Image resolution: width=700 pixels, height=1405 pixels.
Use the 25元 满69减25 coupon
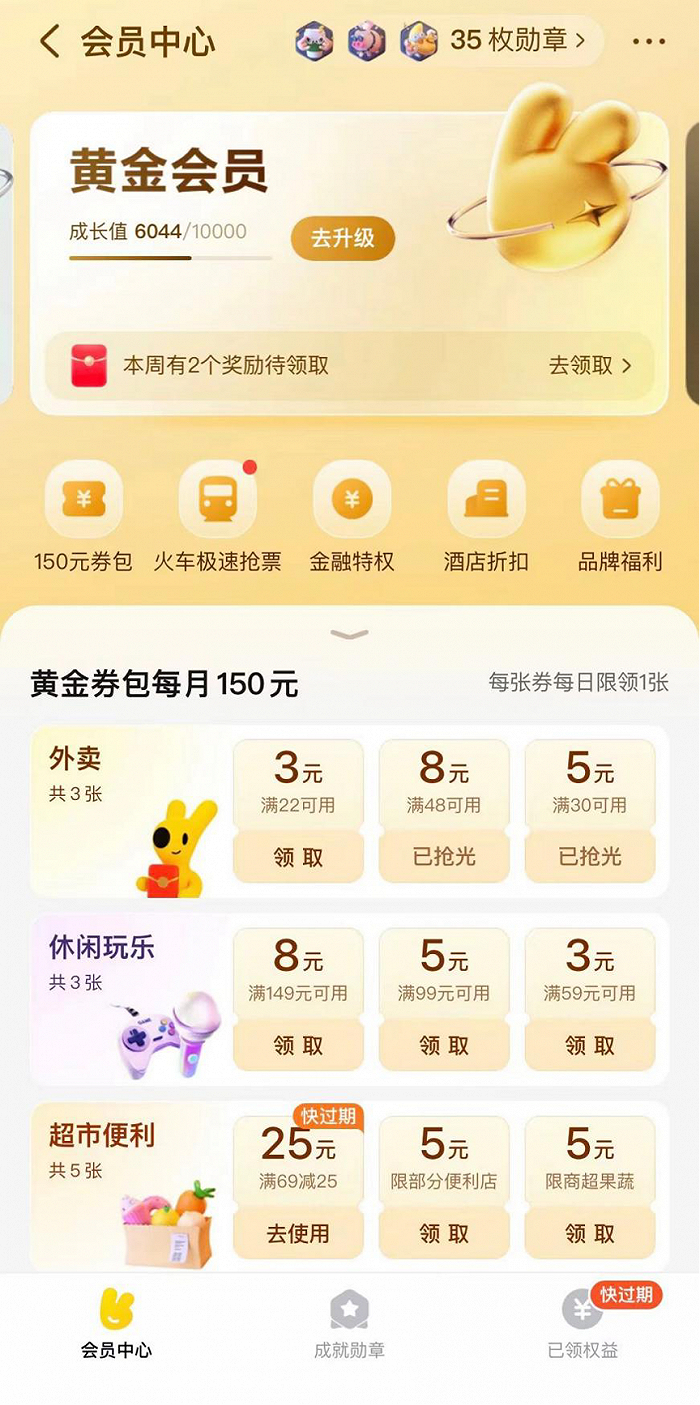pyautogui.click(x=298, y=1233)
